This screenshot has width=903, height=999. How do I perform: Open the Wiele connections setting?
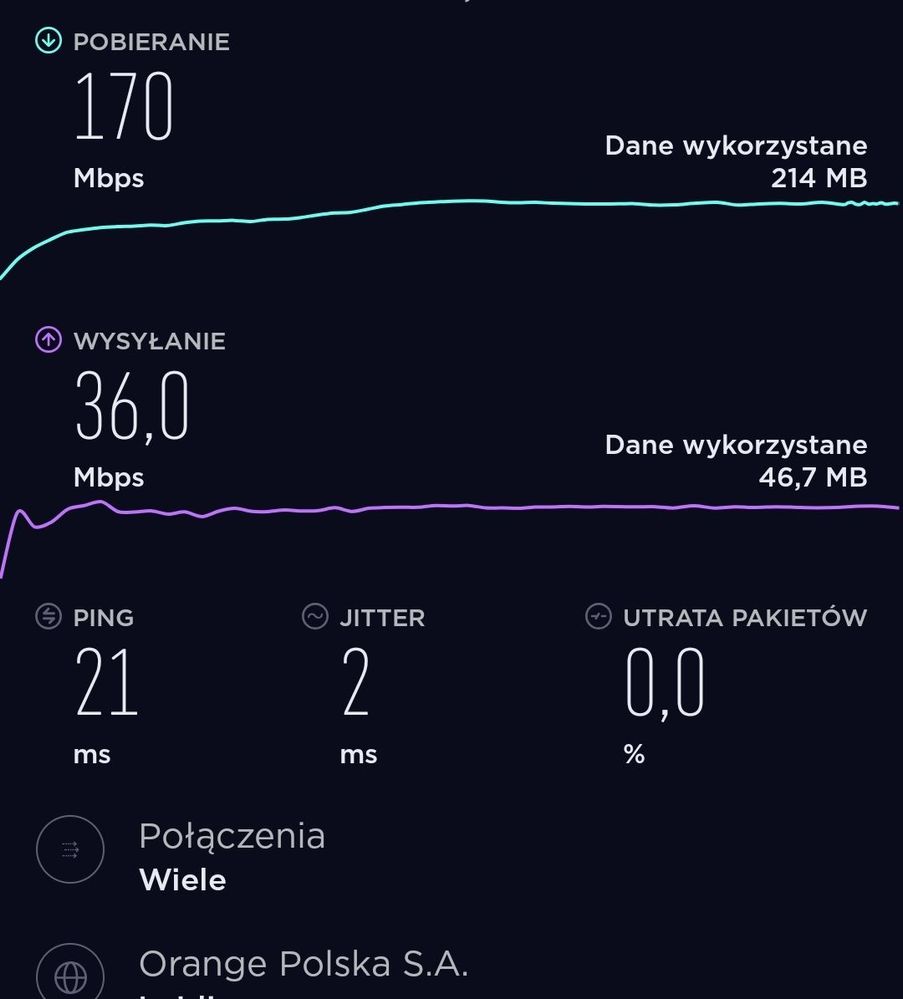pyautogui.click(x=185, y=881)
